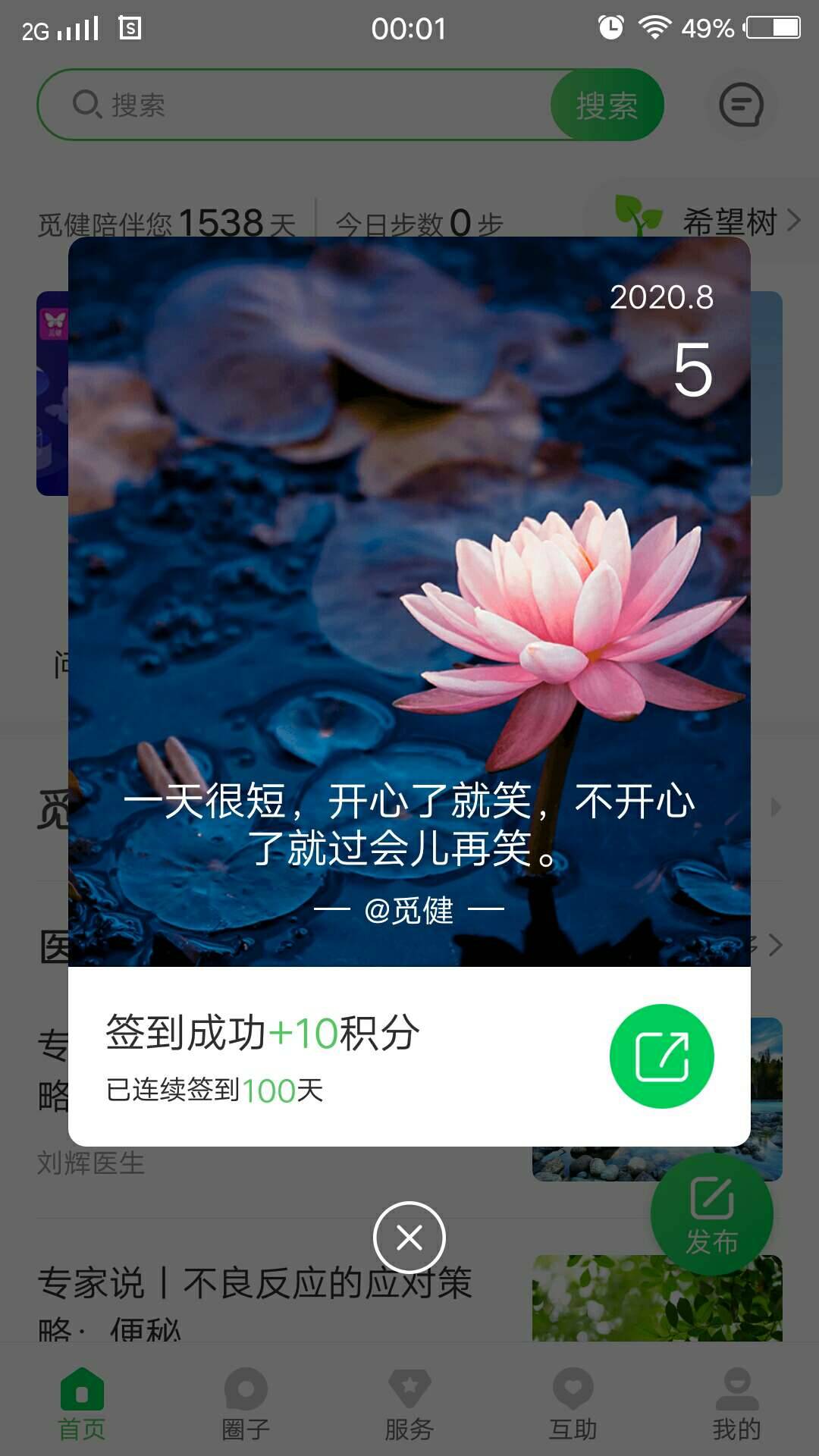
Task: Open more options via right-edge arrow near 医
Action: pos(774,946)
